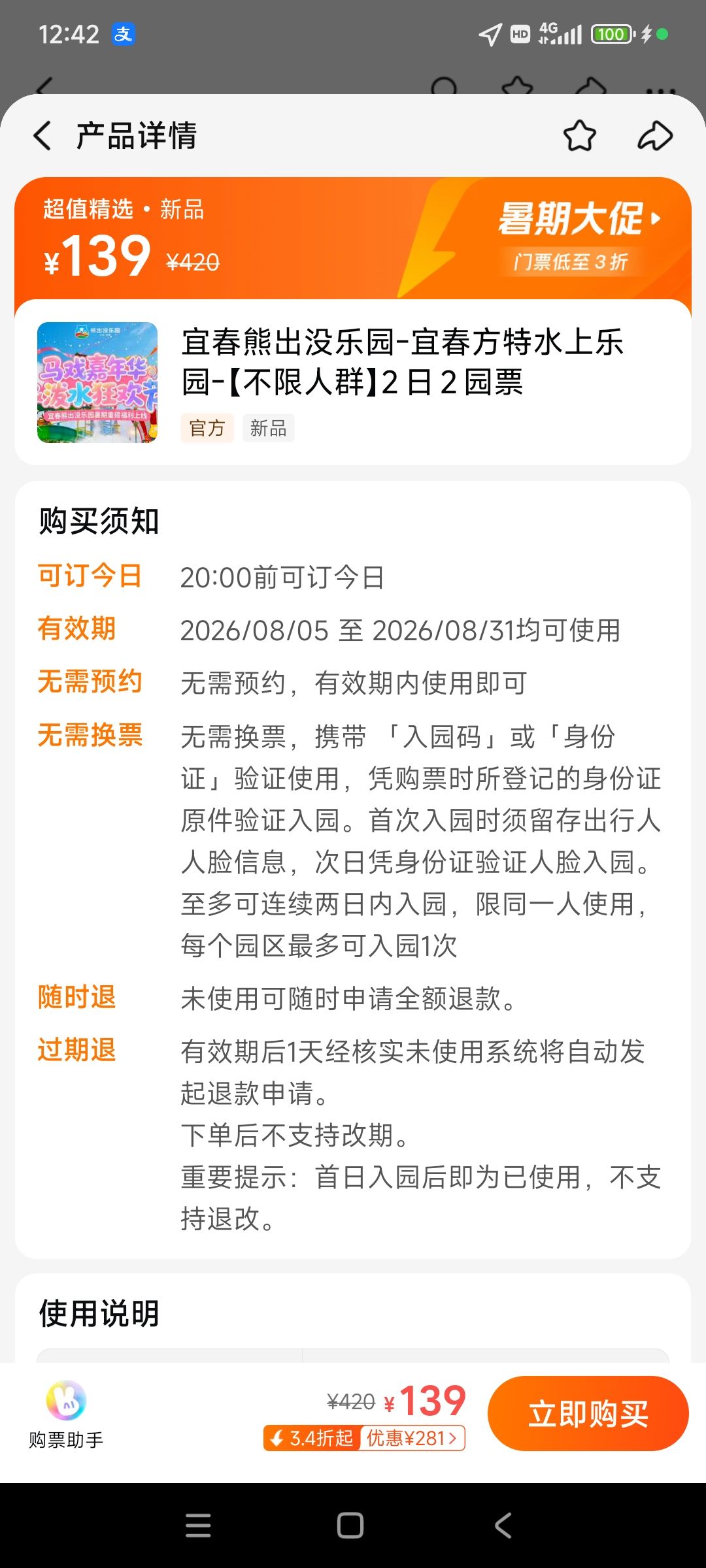The image size is (706, 1568).
Task: Go to the system home screen
Action: click(x=350, y=1526)
